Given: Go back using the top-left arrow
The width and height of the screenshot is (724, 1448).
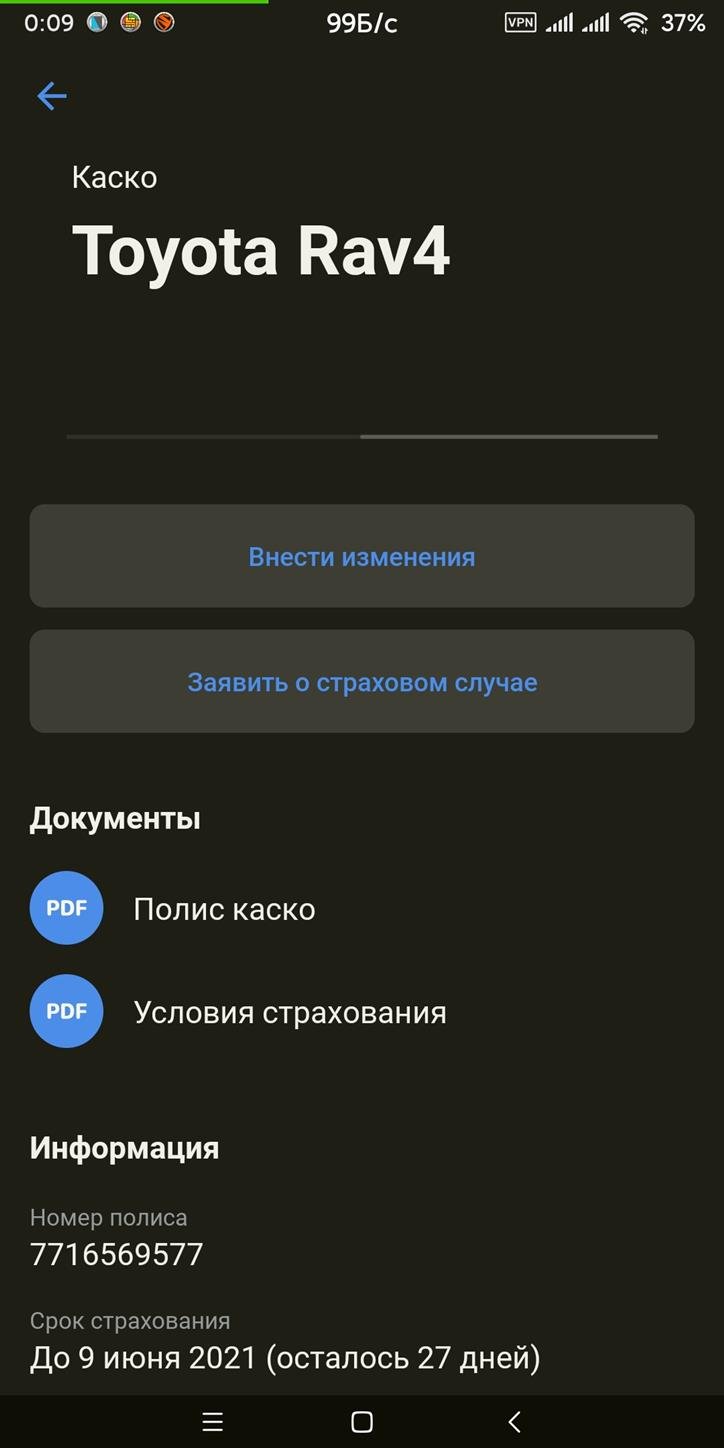Looking at the screenshot, I should [x=51, y=96].
